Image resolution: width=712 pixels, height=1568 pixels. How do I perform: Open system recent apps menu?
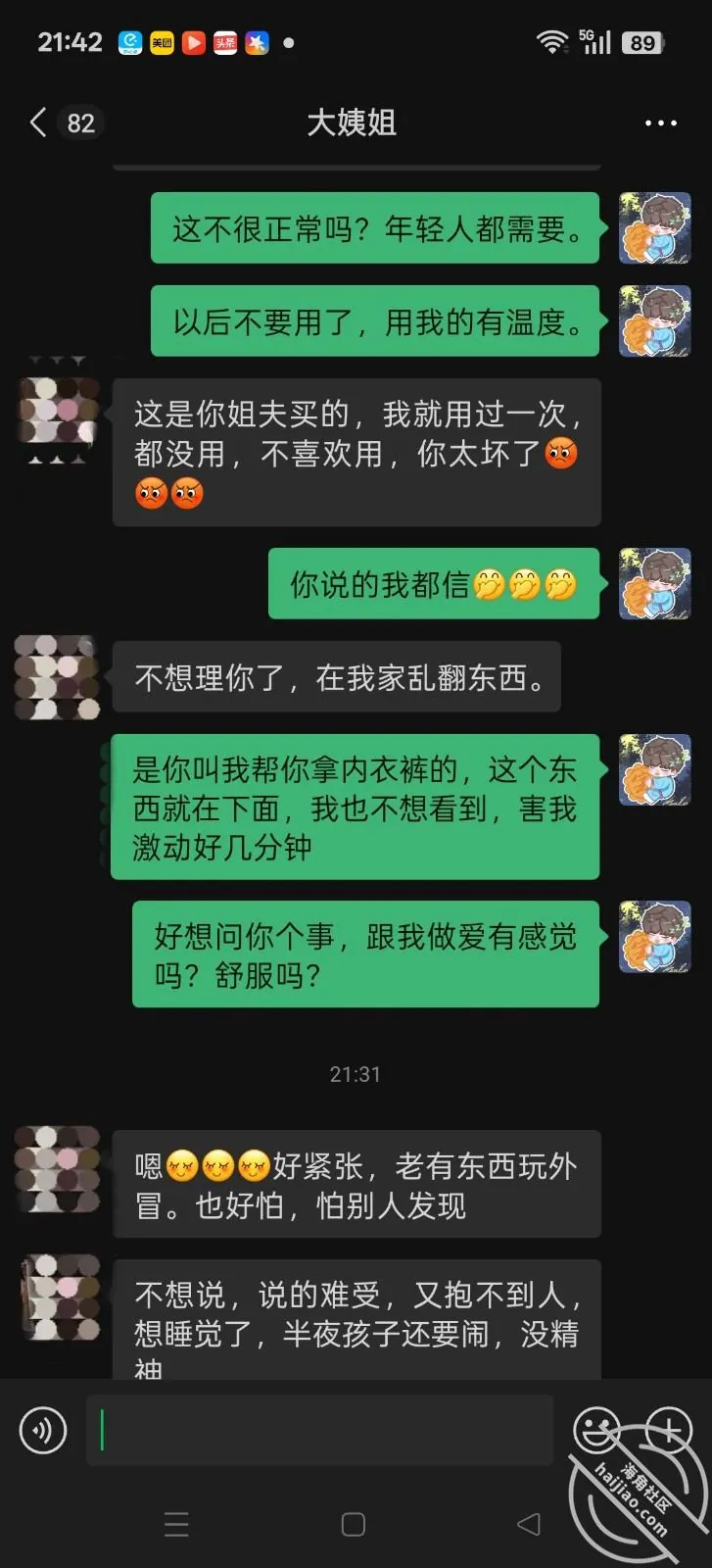[176, 1524]
